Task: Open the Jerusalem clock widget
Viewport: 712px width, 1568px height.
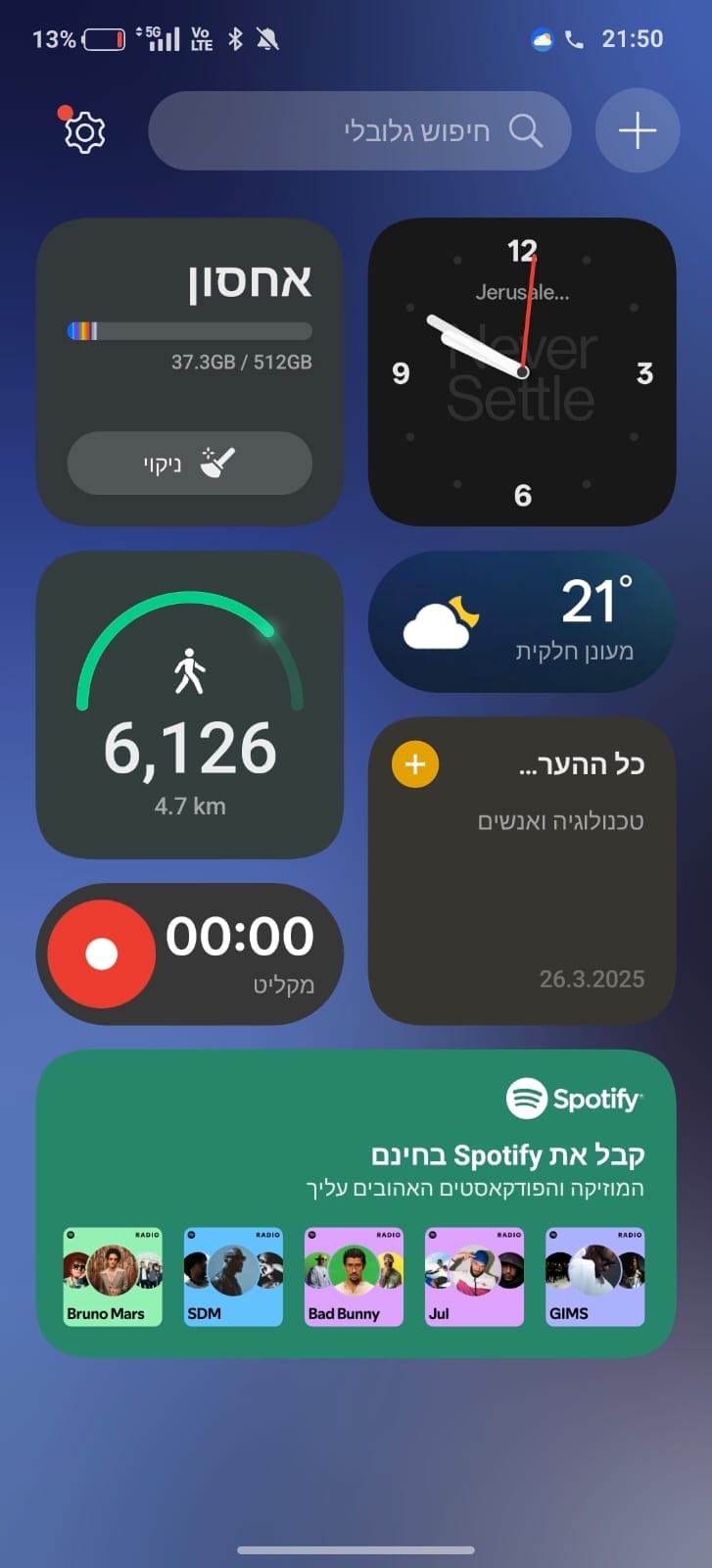Action: 522,371
